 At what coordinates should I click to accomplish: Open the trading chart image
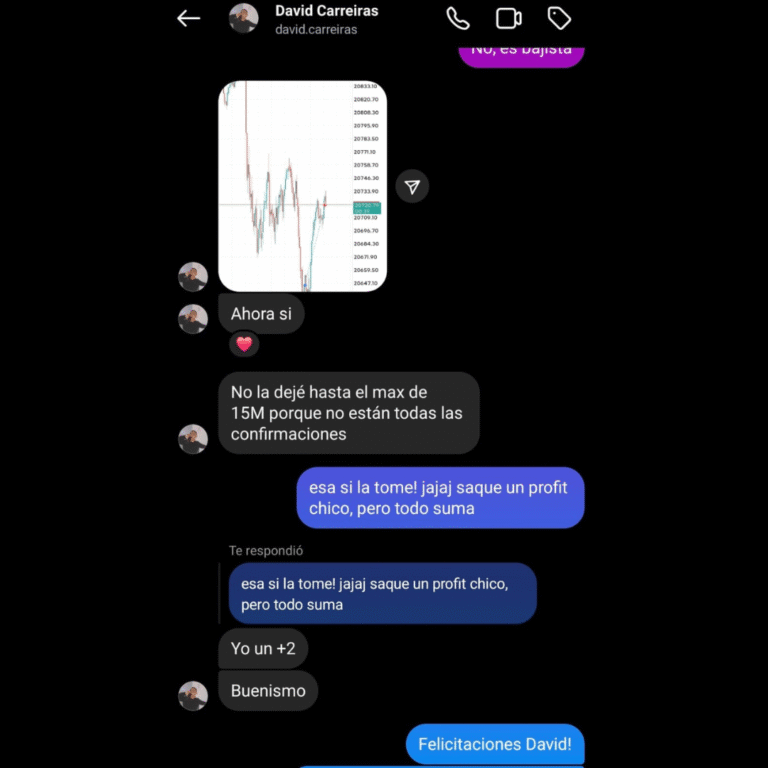[x=302, y=186]
